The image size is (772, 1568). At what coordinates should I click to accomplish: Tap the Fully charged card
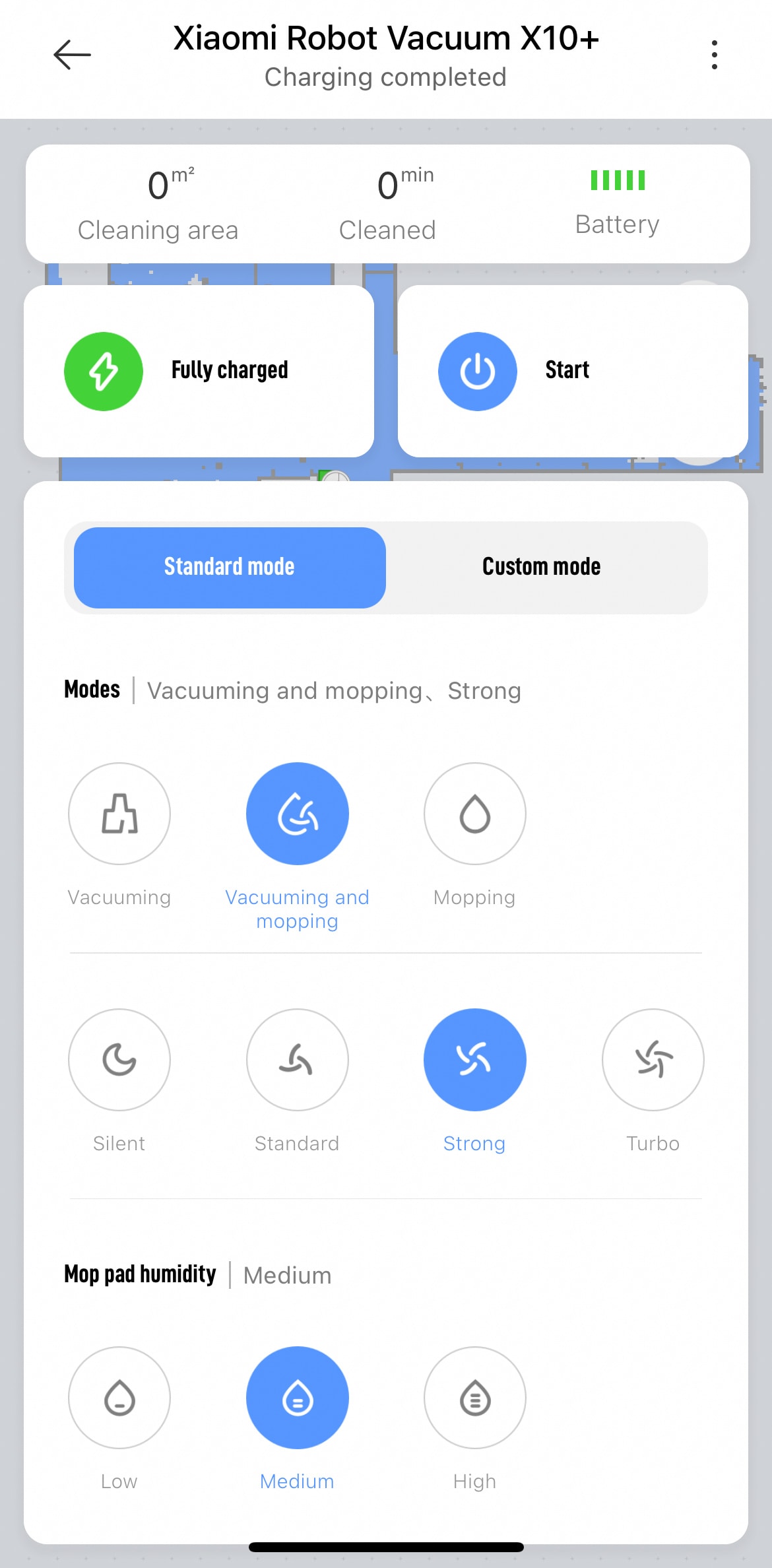199,371
